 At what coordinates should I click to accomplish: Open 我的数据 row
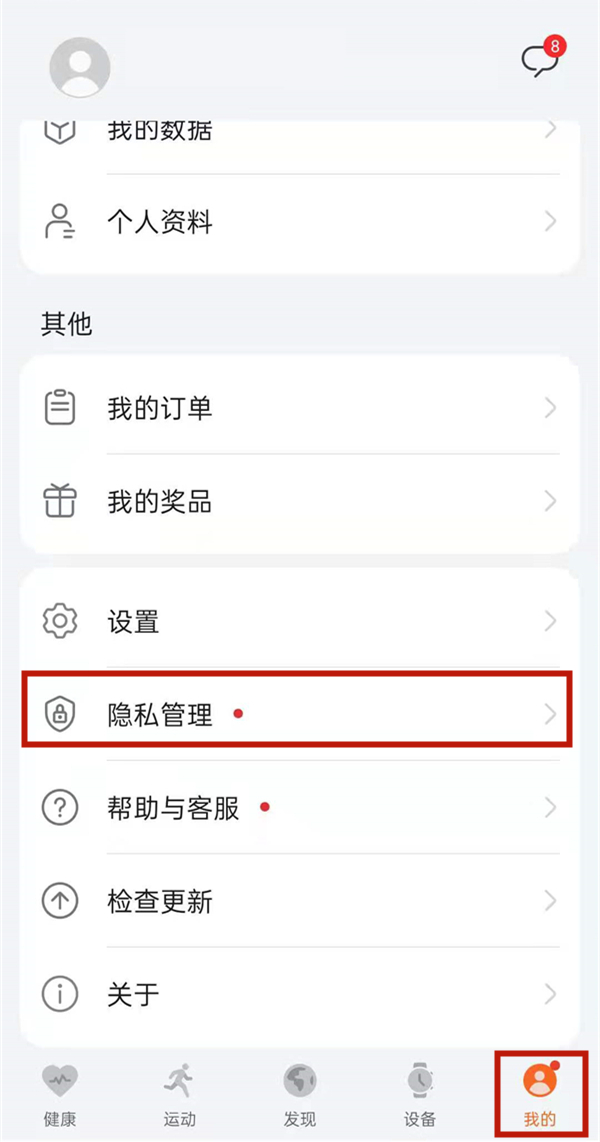pyautogui.click(x=300, y=134)
